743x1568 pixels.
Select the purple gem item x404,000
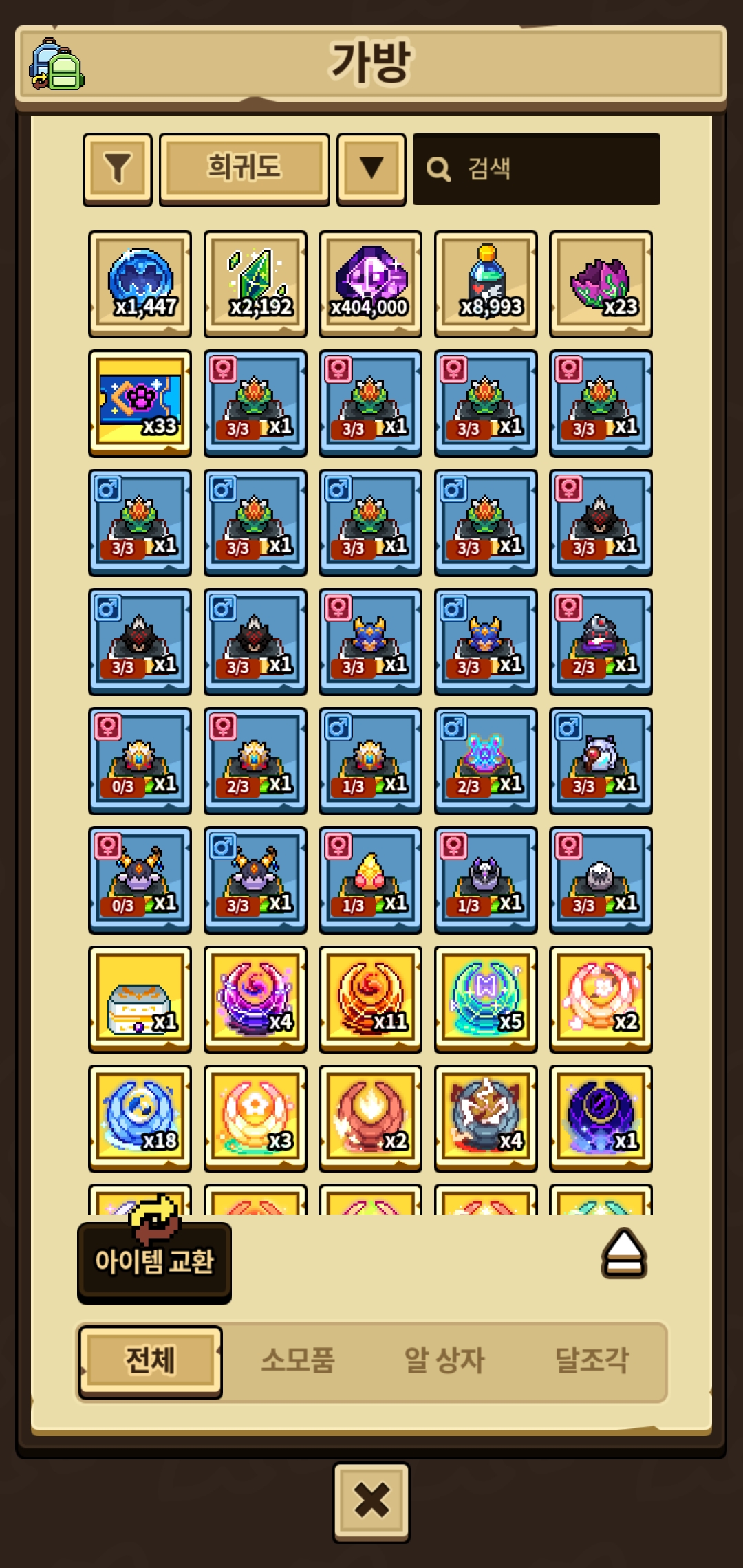click(x=370, y=283)
